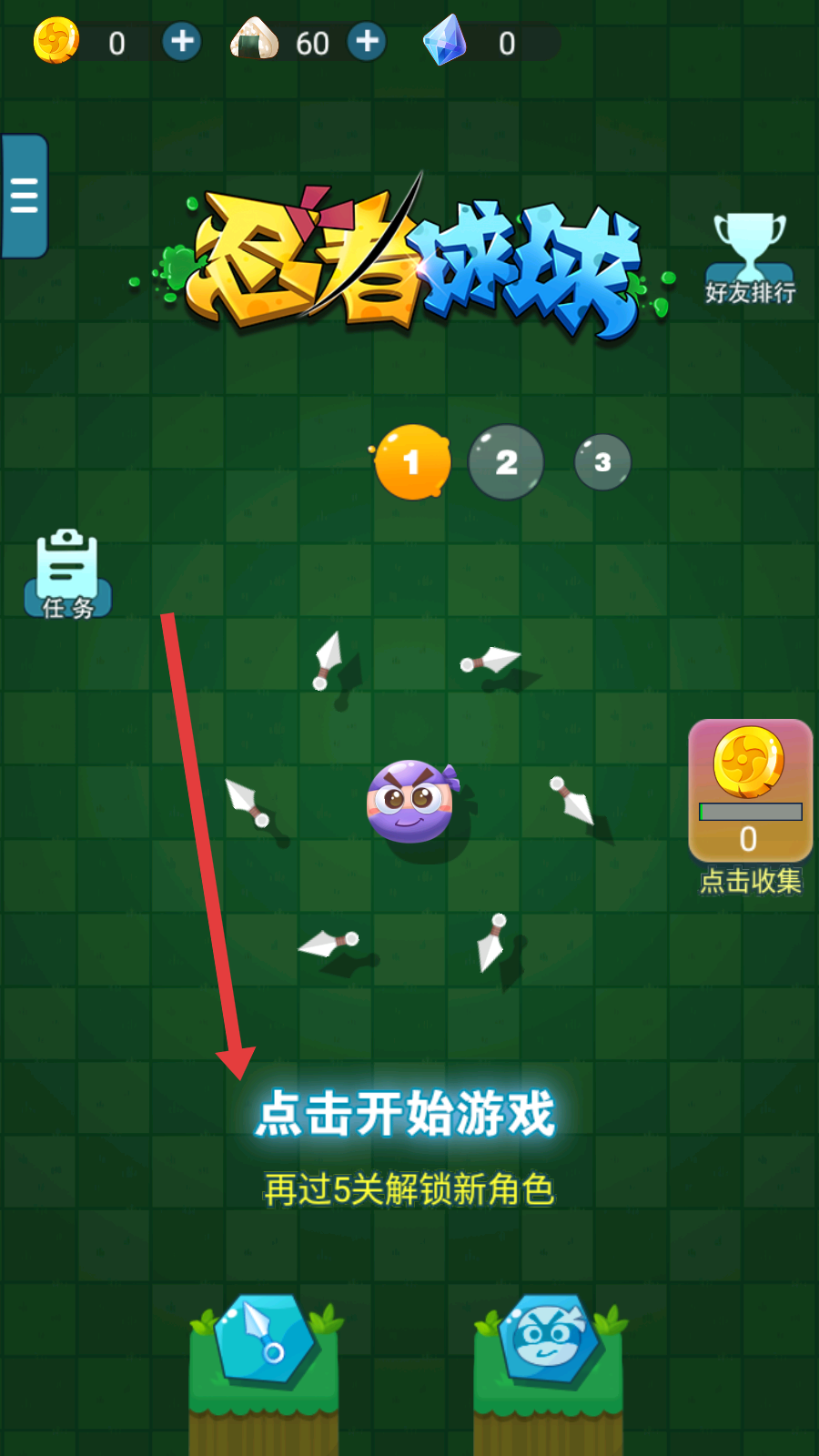Start the game via 点击开始游戏
The image size is (819, 1456).
tap(405, 1113)
